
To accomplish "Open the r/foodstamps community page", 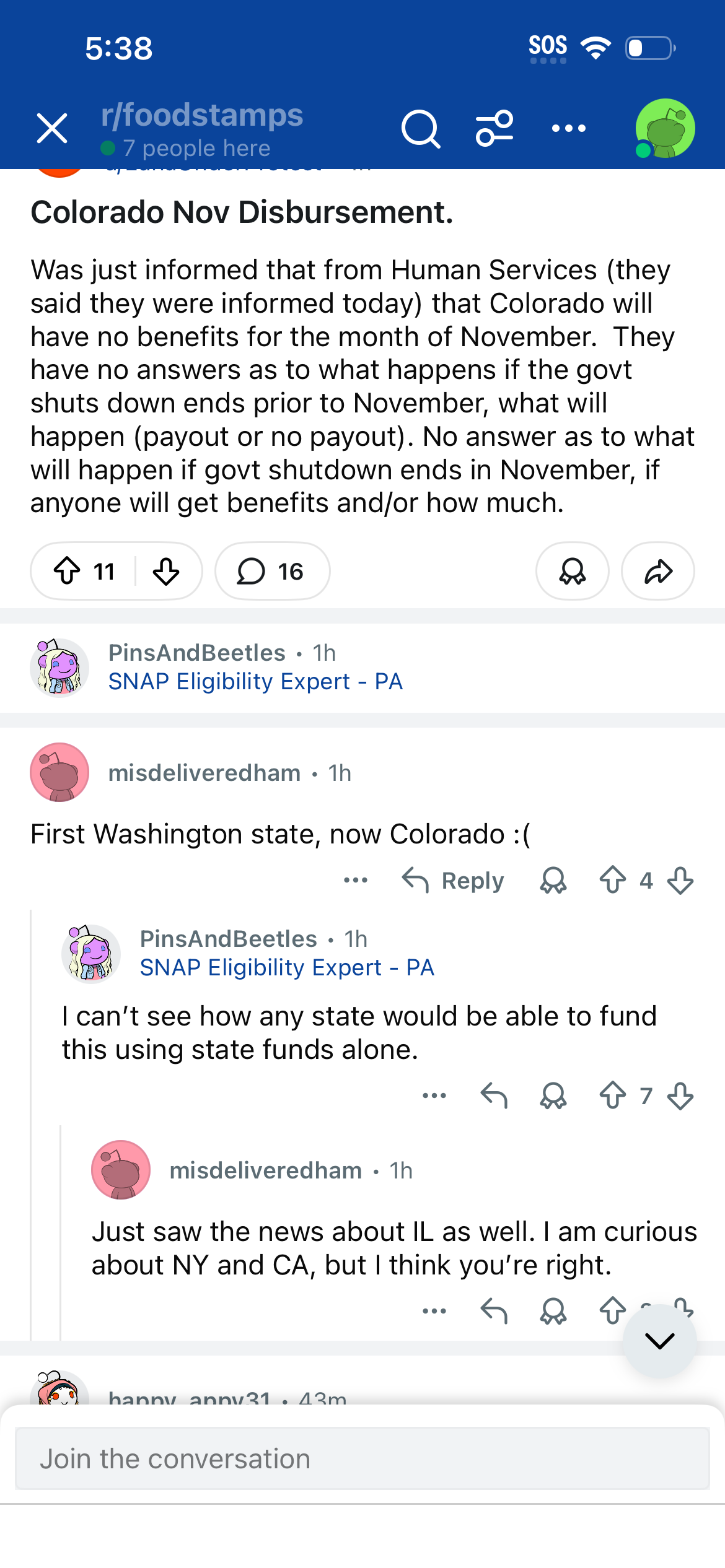I will (x=202, y=116).
